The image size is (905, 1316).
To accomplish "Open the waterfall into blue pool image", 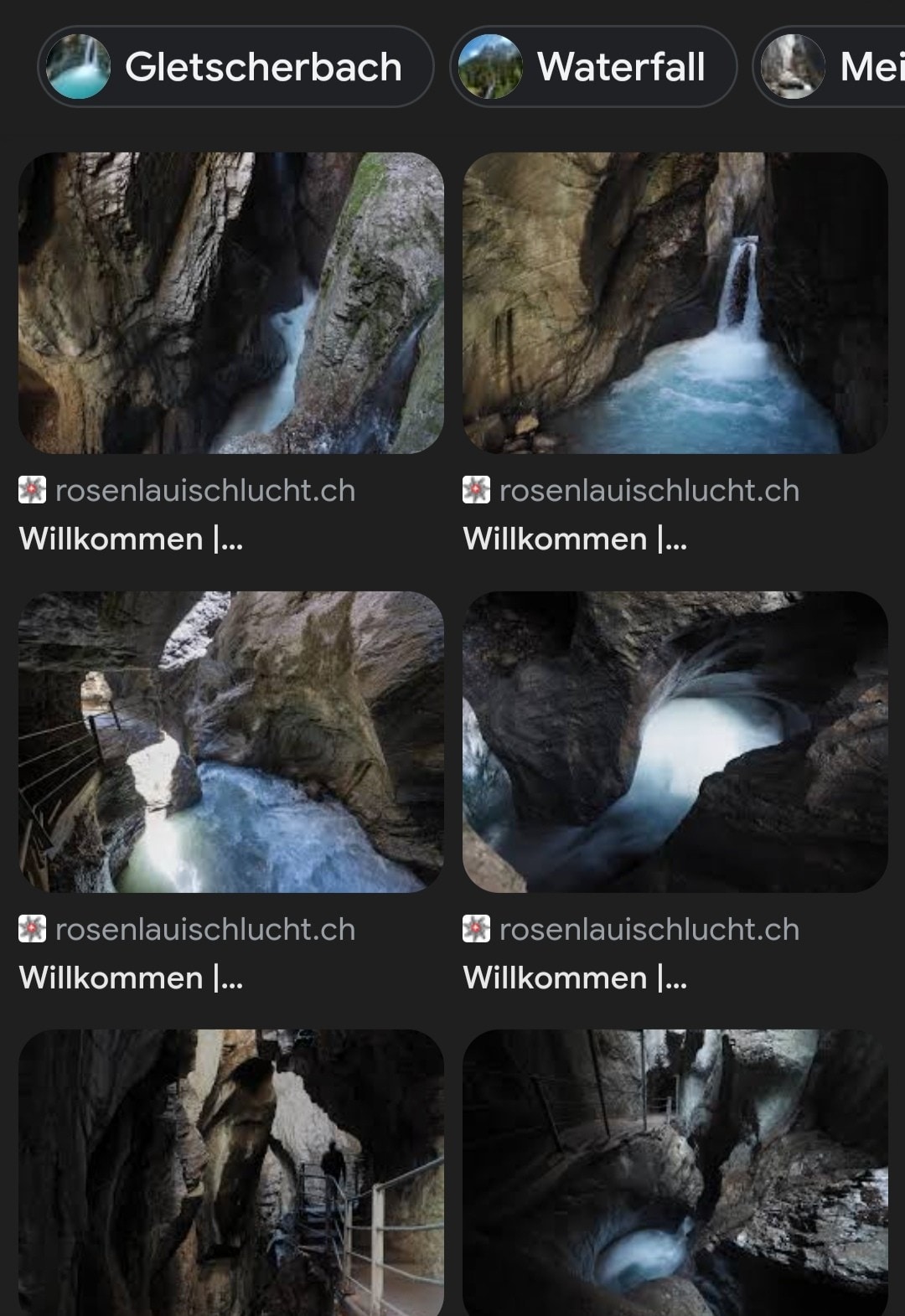I will (675, 303).
